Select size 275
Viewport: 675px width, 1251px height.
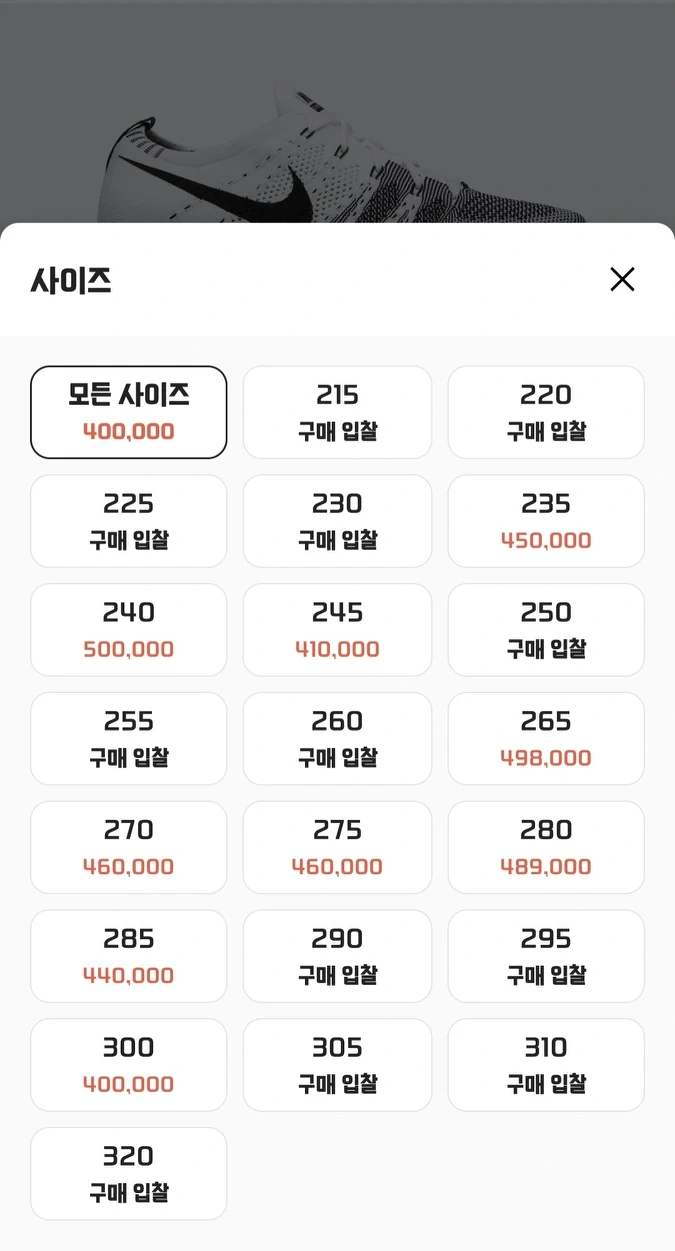pos(337,847)
